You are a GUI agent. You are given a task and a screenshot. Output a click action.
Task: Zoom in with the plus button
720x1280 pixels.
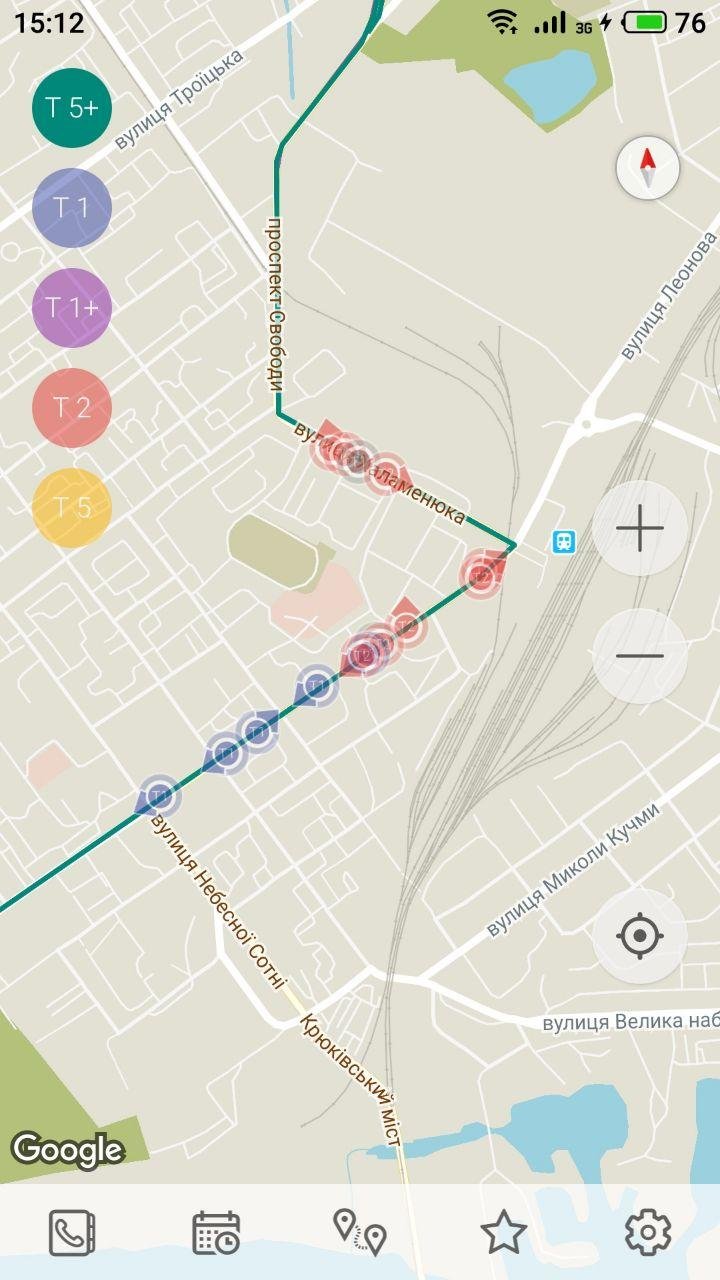(x=640, y=528)
